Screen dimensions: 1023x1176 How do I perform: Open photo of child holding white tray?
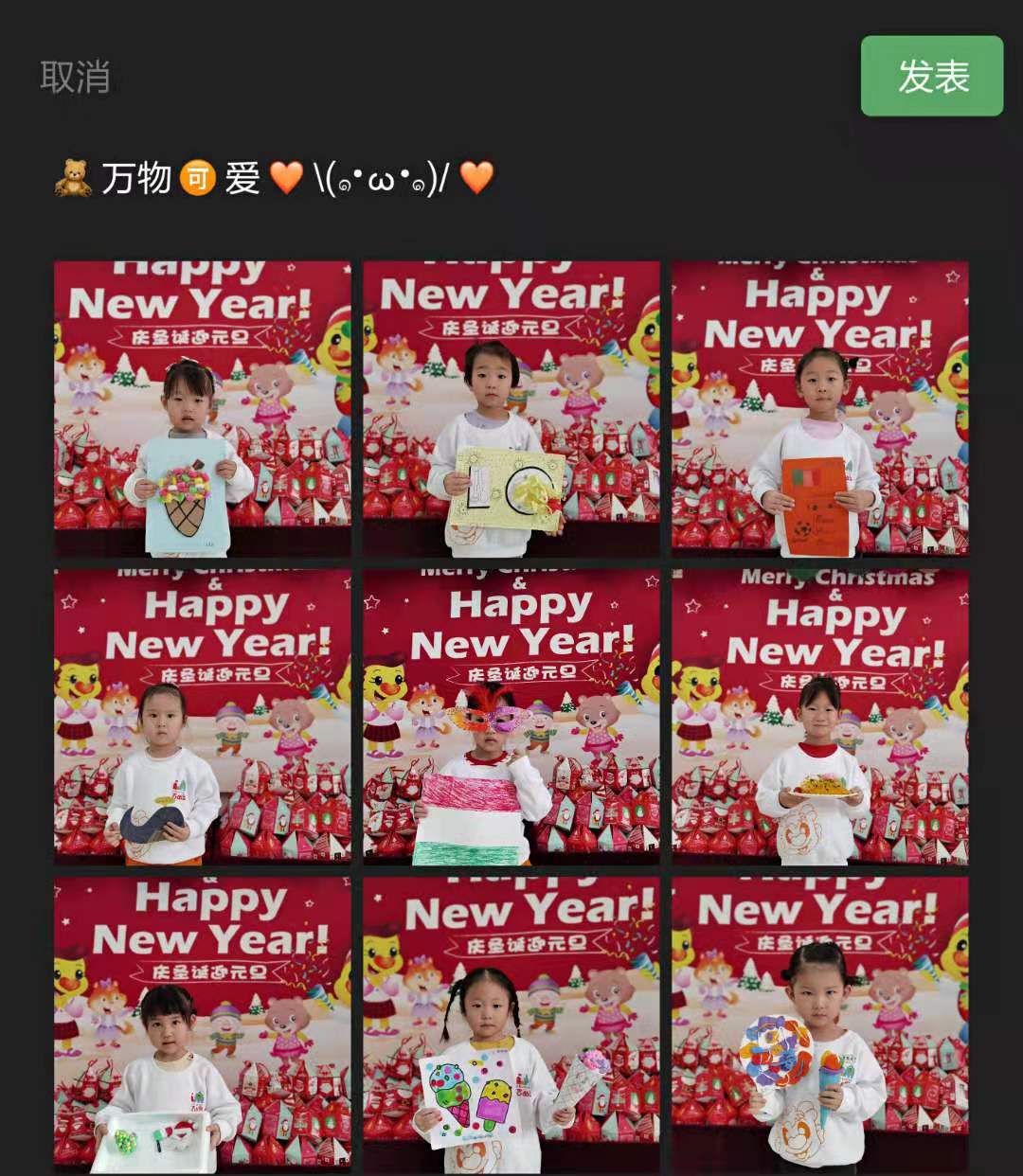point(202,1023)
